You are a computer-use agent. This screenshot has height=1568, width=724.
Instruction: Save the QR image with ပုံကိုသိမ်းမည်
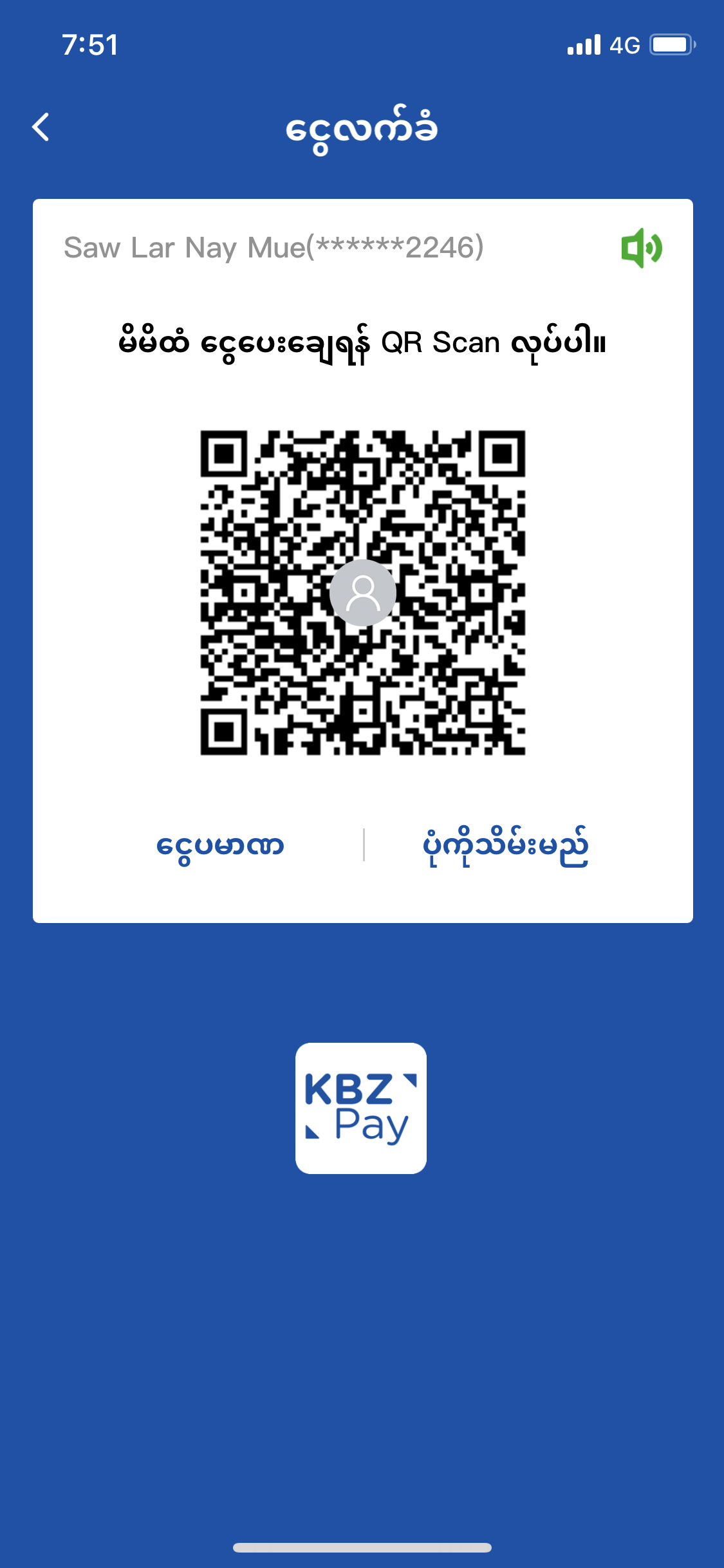click(x=505, y=845)
